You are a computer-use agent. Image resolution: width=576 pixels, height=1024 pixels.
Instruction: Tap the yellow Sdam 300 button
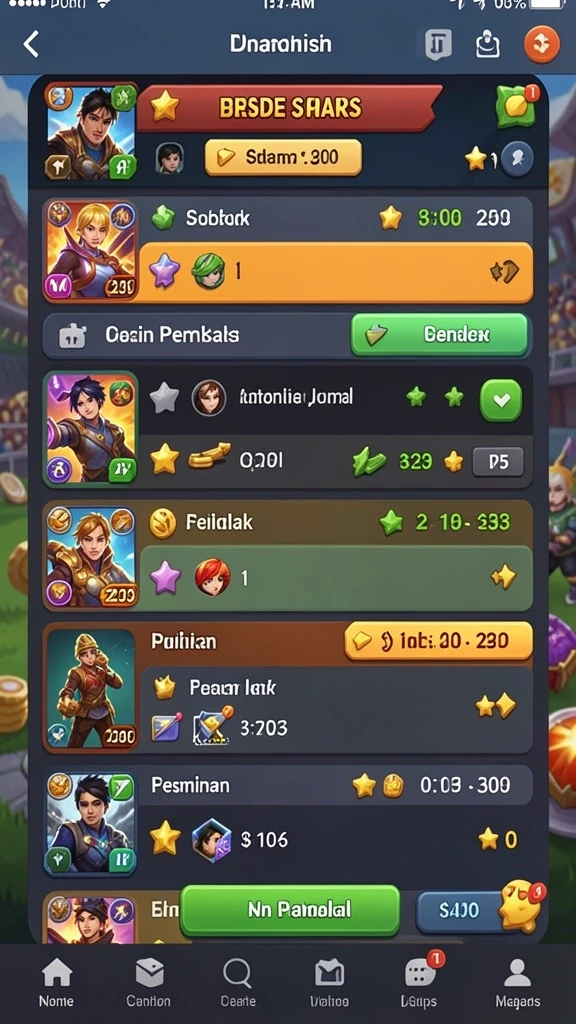[x=283, y=157]
